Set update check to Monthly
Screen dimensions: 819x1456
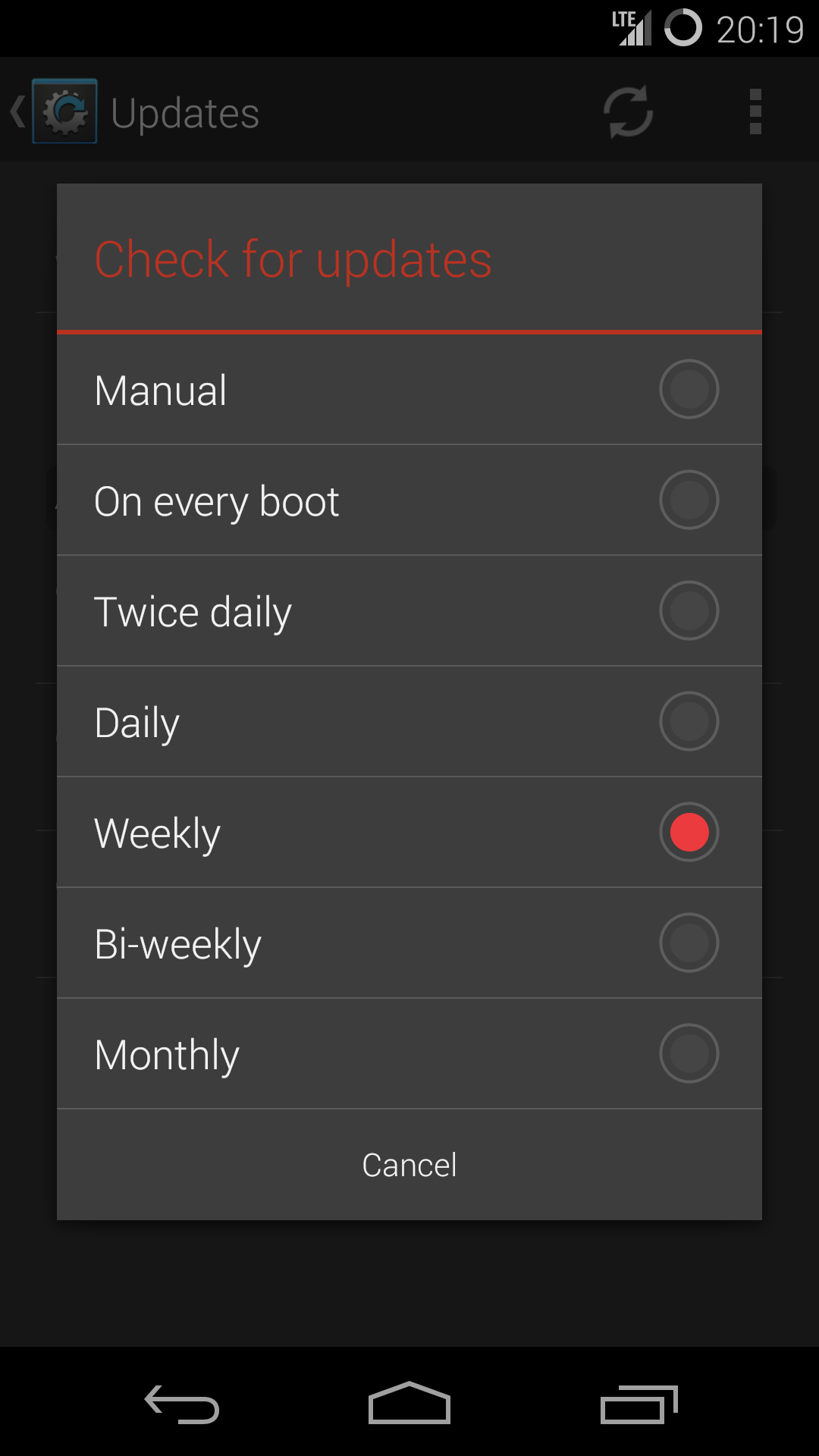click(409, 1054)
